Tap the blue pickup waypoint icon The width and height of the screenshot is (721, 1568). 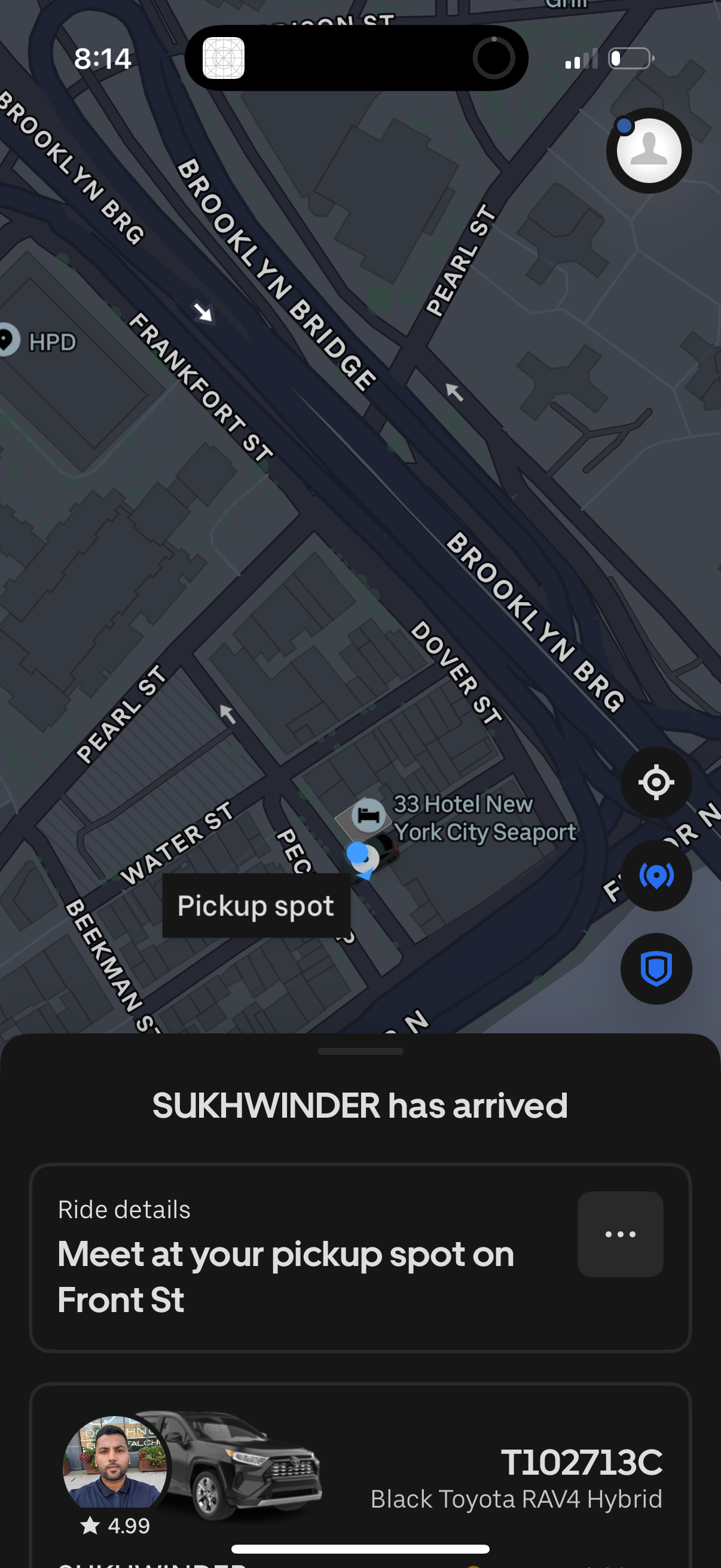[x=656, y=875]
